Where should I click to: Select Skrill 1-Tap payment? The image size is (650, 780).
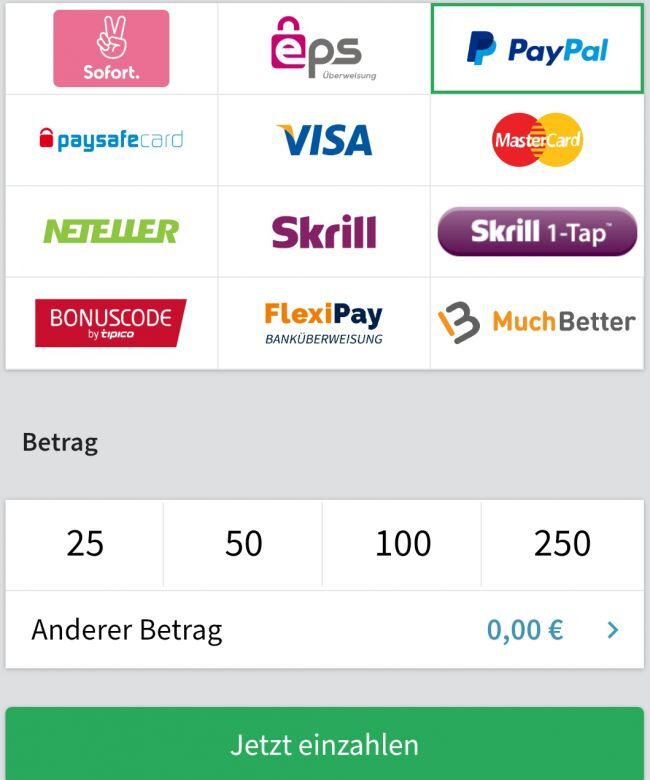pos(537,231)
